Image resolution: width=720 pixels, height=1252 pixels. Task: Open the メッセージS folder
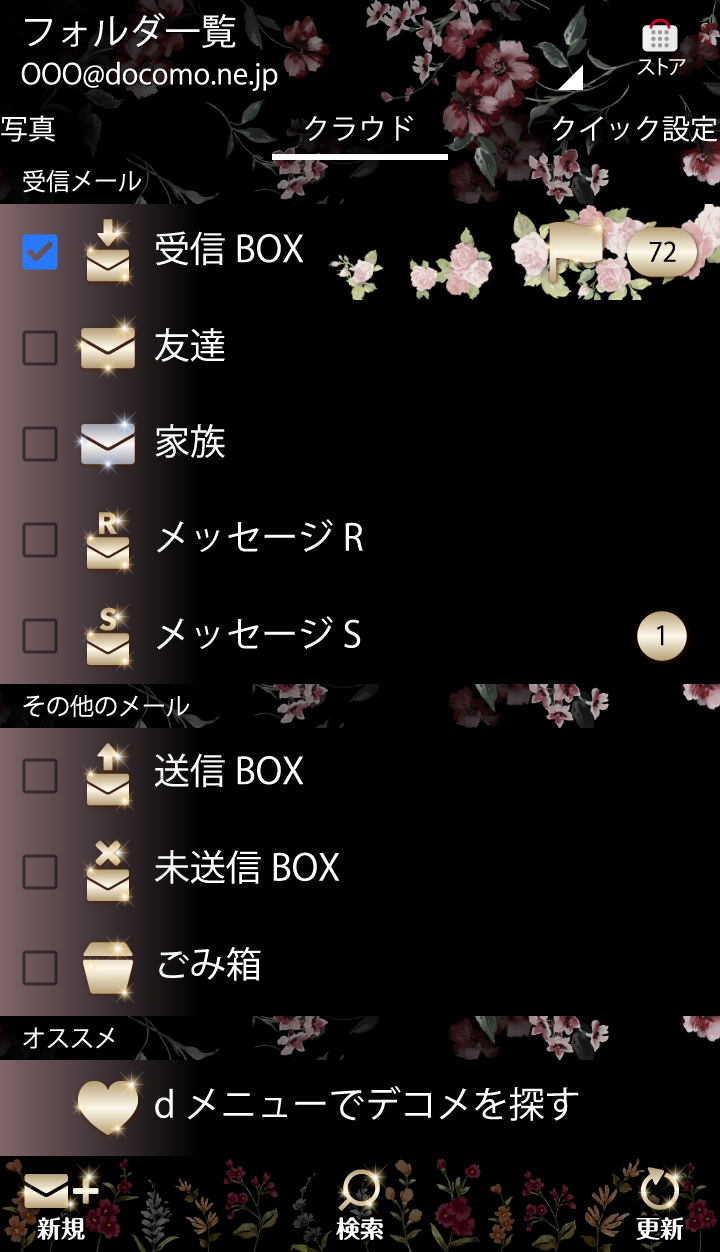tap(258, 634)
